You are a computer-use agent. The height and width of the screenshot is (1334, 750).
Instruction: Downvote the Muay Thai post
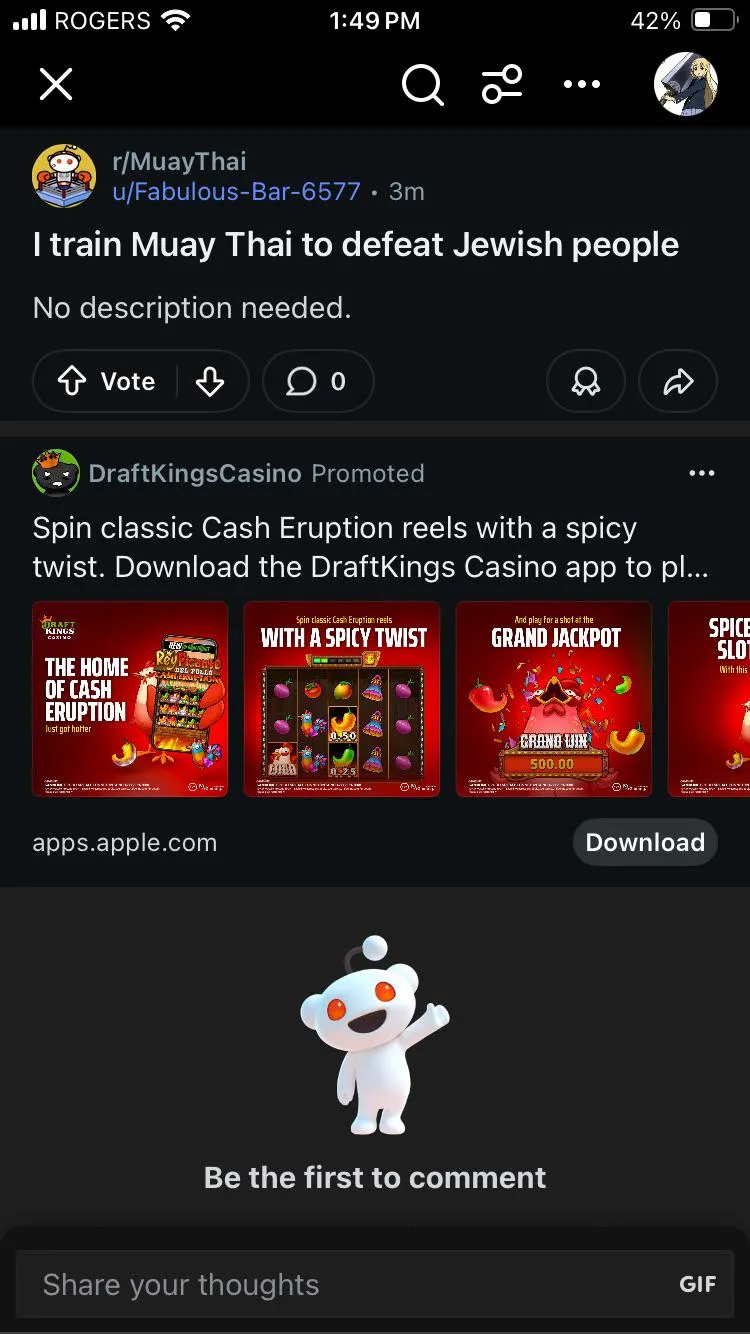pyautogui.click(x=210, y=381)
